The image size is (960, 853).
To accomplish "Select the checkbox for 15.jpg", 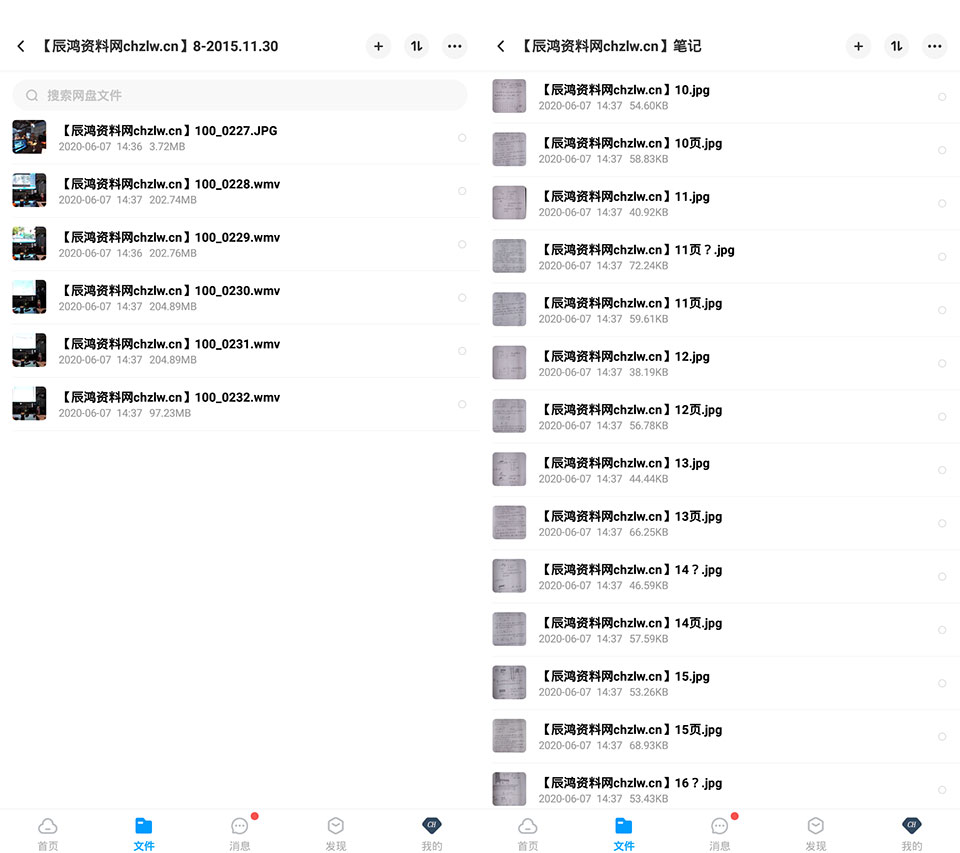I will 942,683.
